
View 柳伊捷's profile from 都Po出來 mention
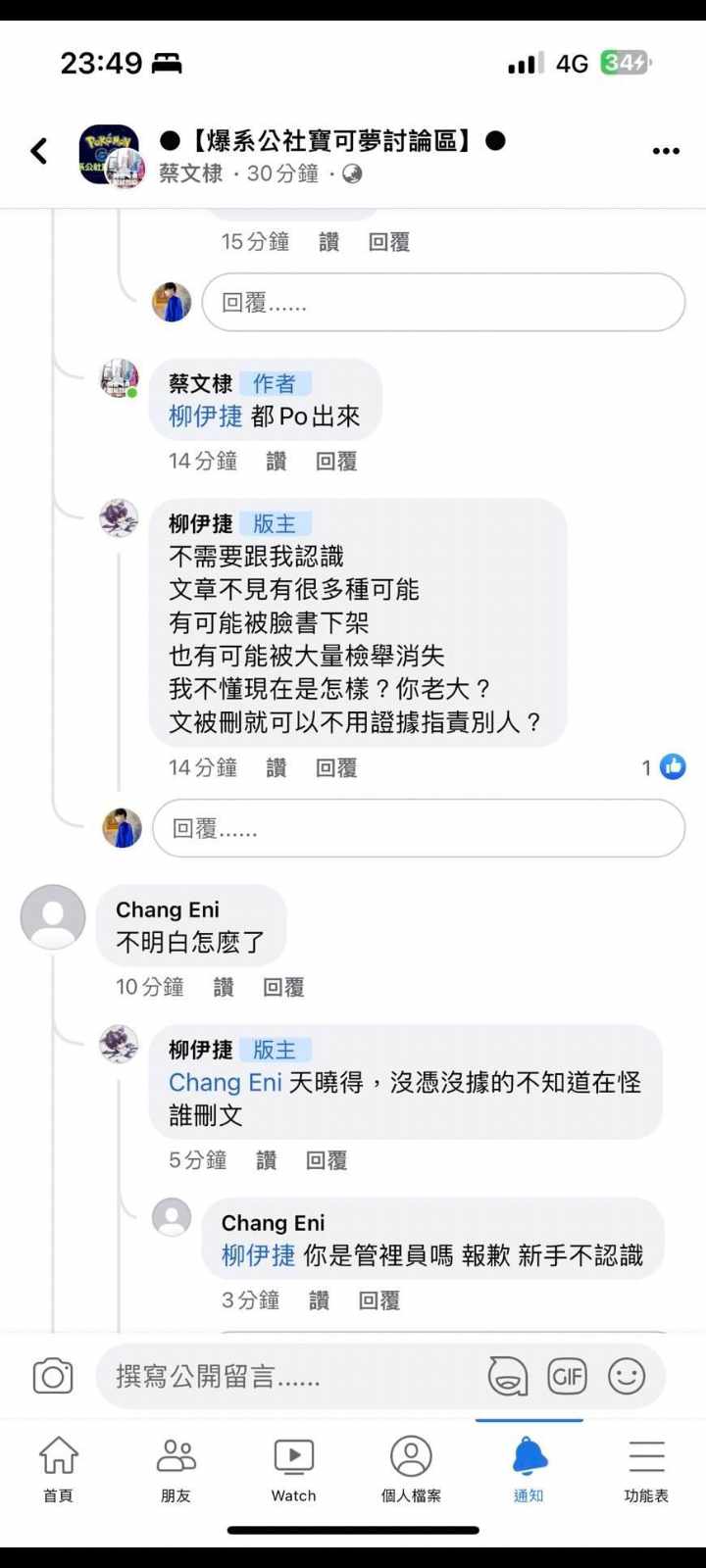click(205, 416)
